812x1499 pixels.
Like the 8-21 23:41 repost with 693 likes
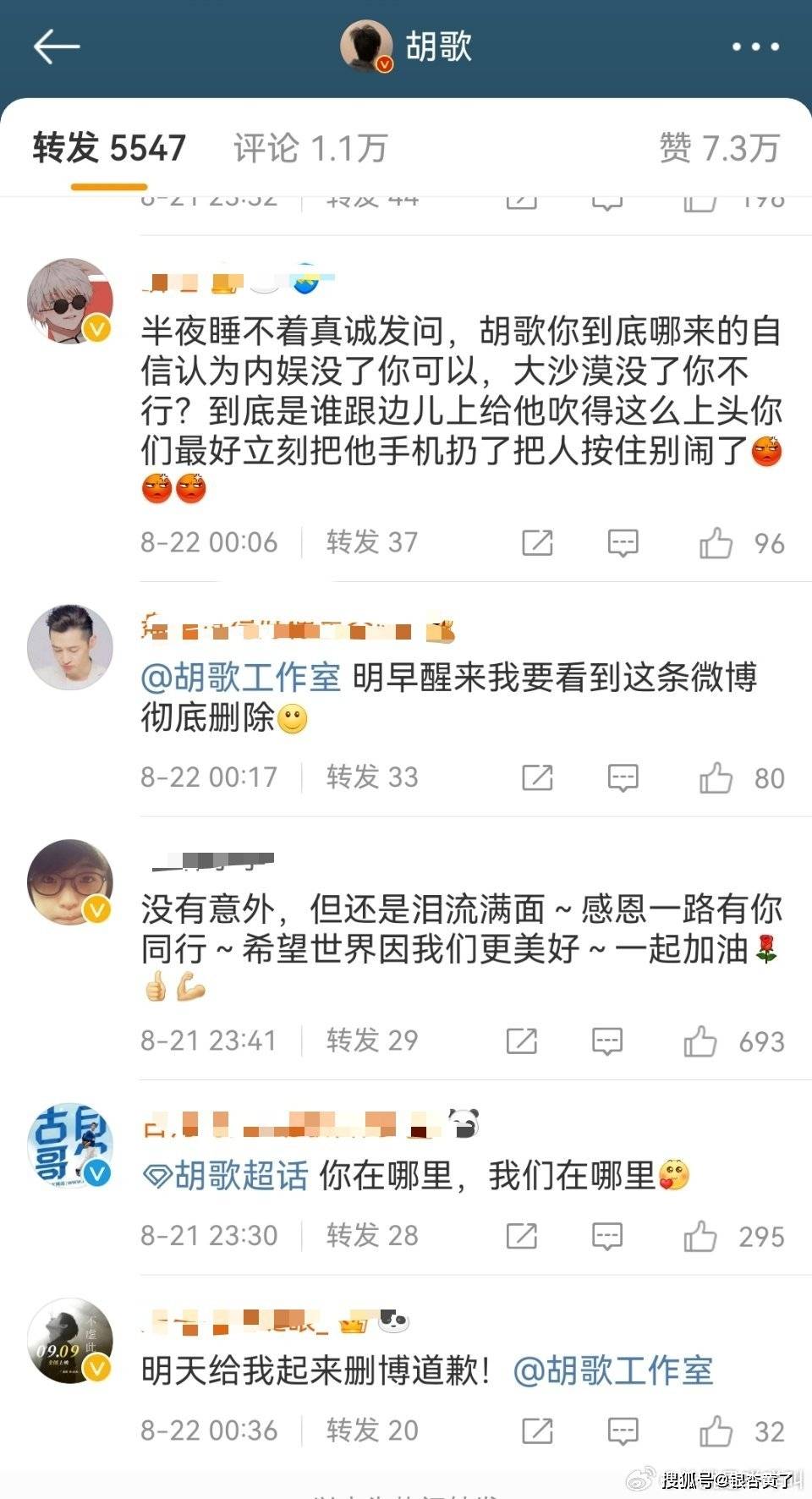click(x=700, y=1041)
